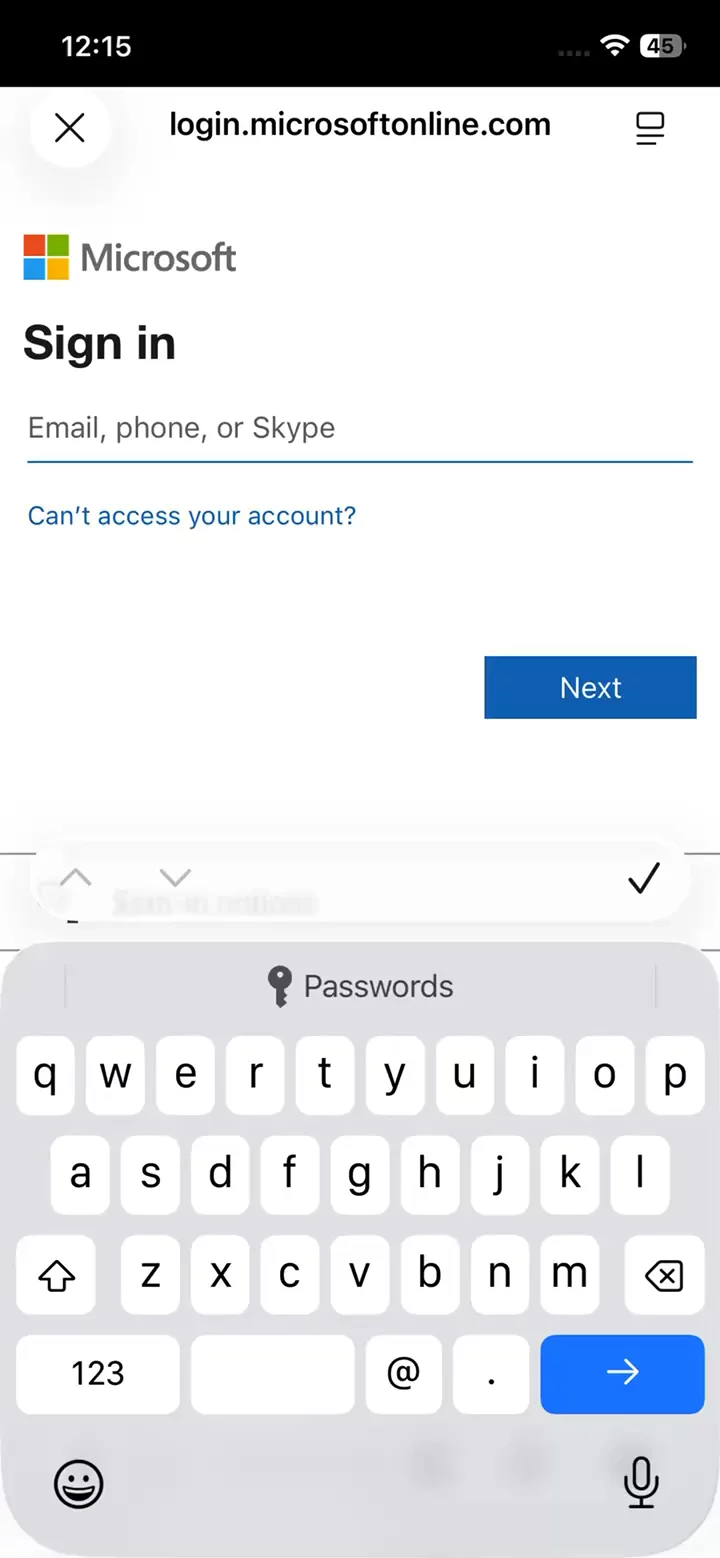Tap the blue keyboard go arrow
Viewport: 720px width, 1558px height.
point(622,1373)
